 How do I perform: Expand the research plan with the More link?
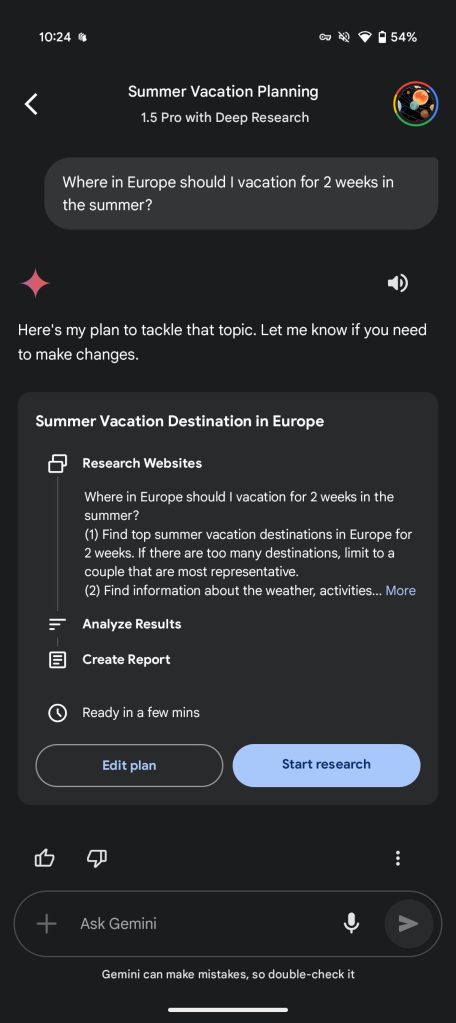(401, 590)
